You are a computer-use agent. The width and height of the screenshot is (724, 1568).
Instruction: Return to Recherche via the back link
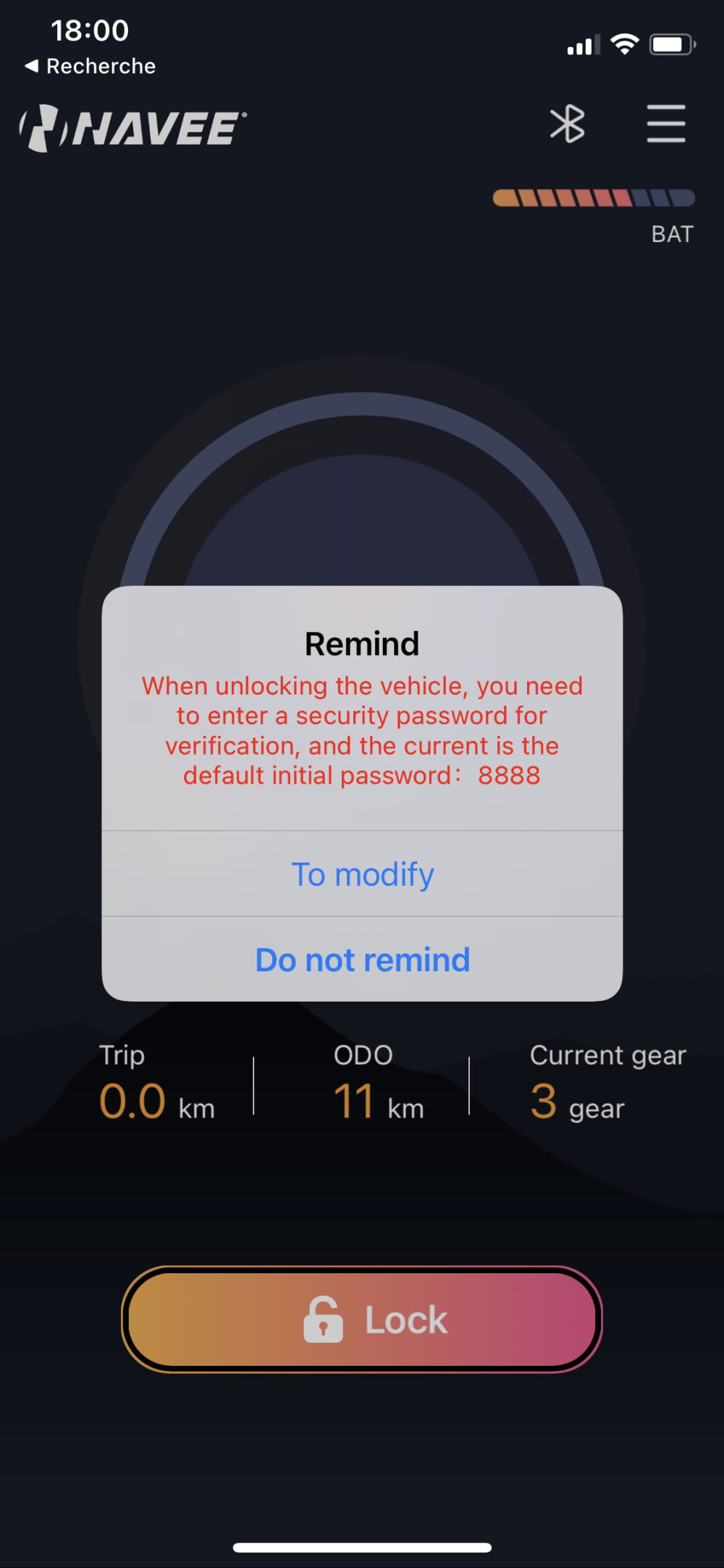(90, 66)
